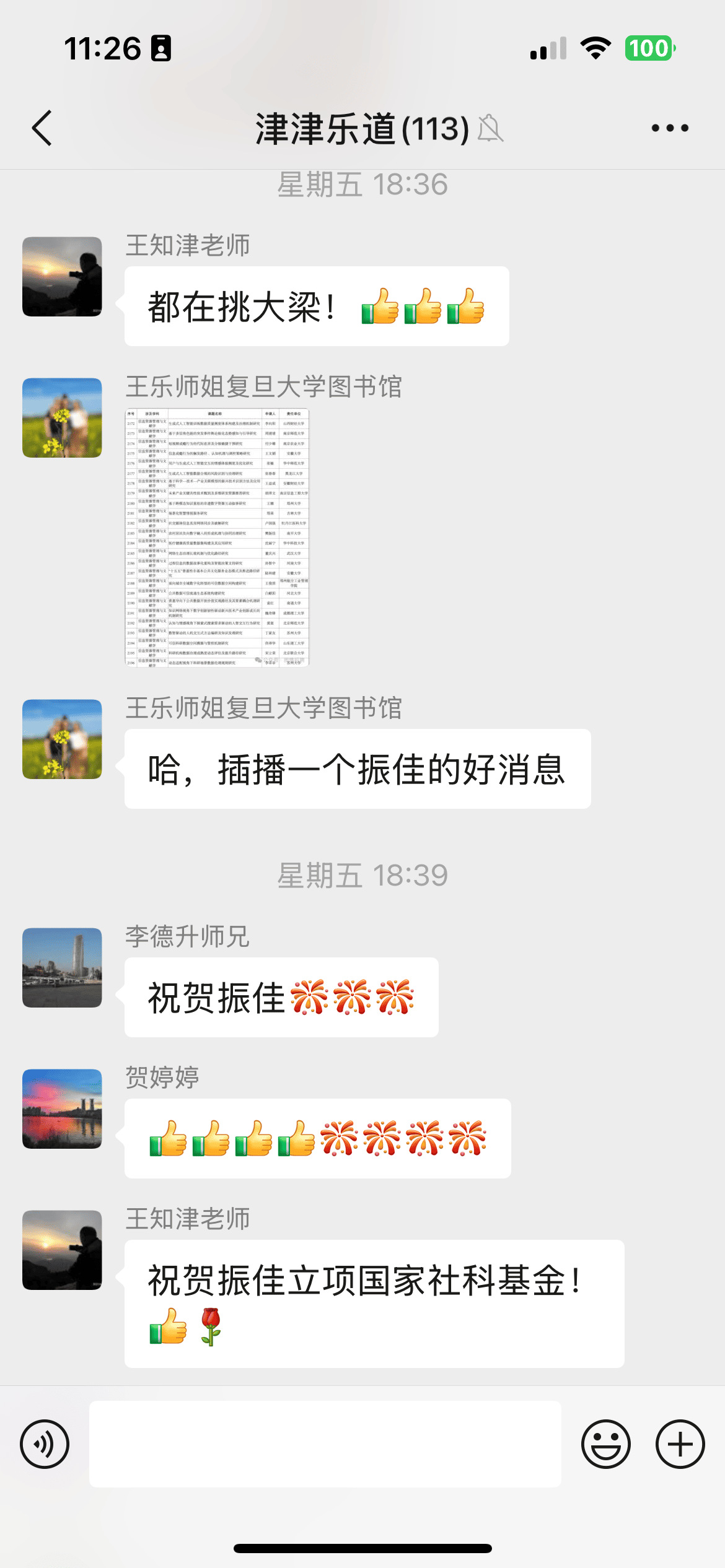Go back to the chat list
The width and height of the screenshot is (725, 1568).
42,128
